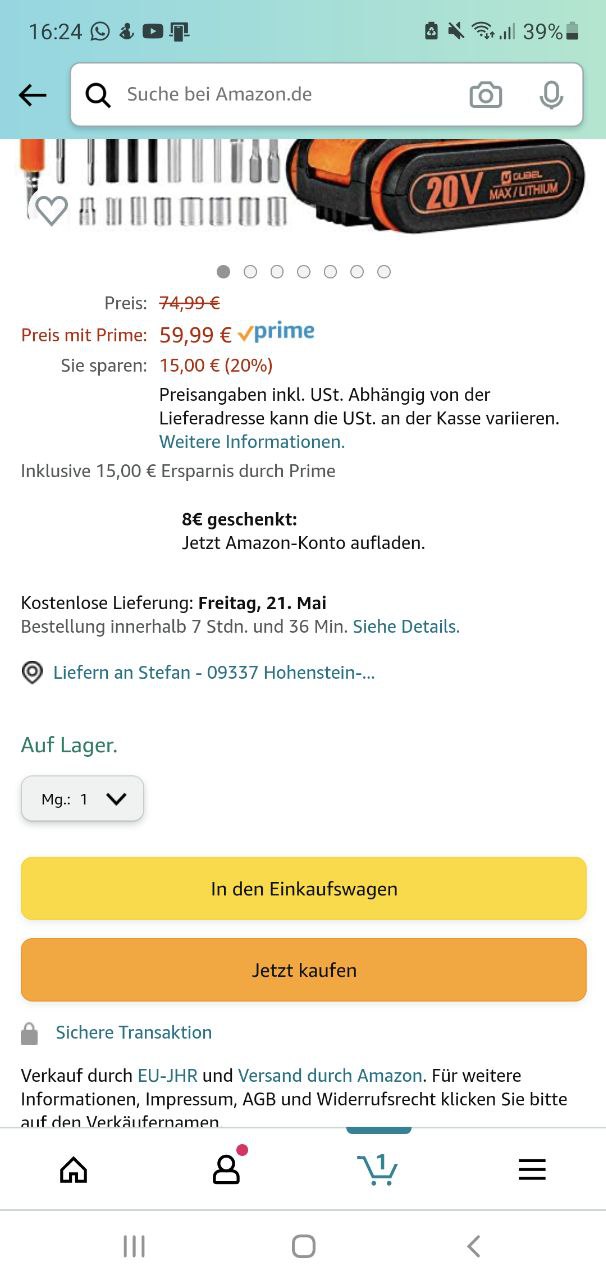The image size is (606, 1280).
Task: Tap the system back button
Action: click(474, 1246)
